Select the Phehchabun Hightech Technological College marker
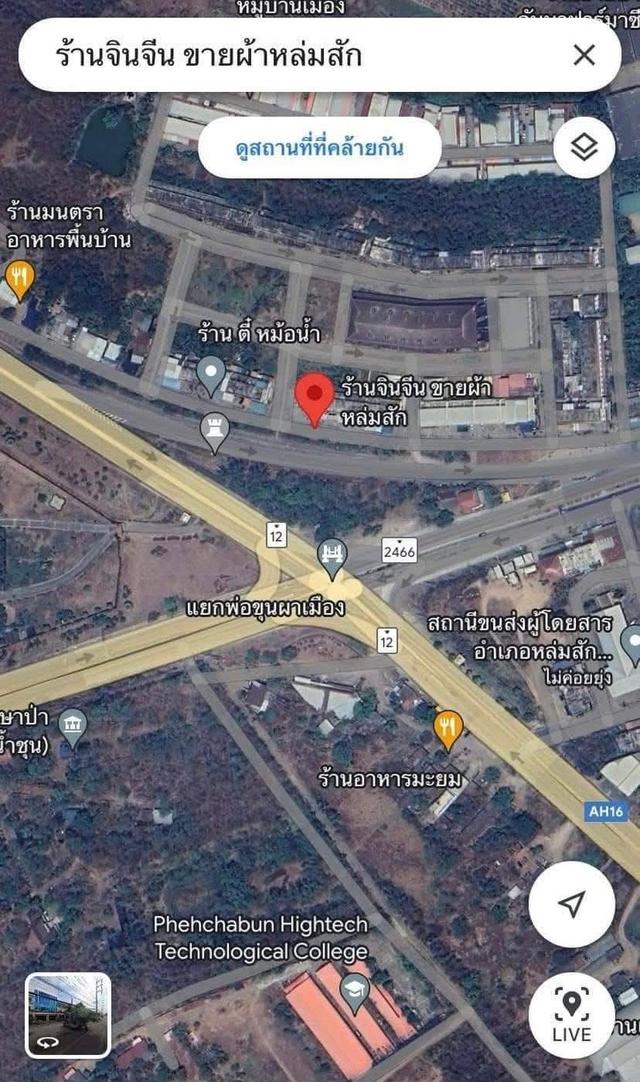The image size is (640, 1082). (x=354, y=991)
